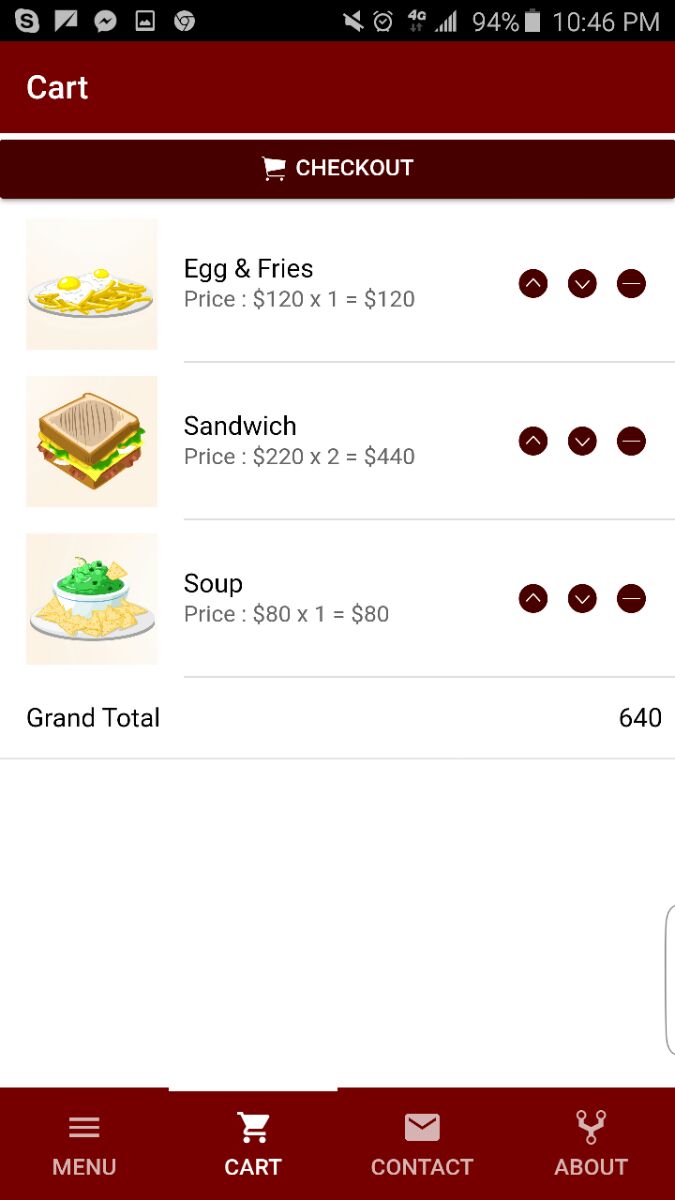This screenshot has width=675, height=1200.
Task: Remove Sandwich from cart
Action: [631, 441]
